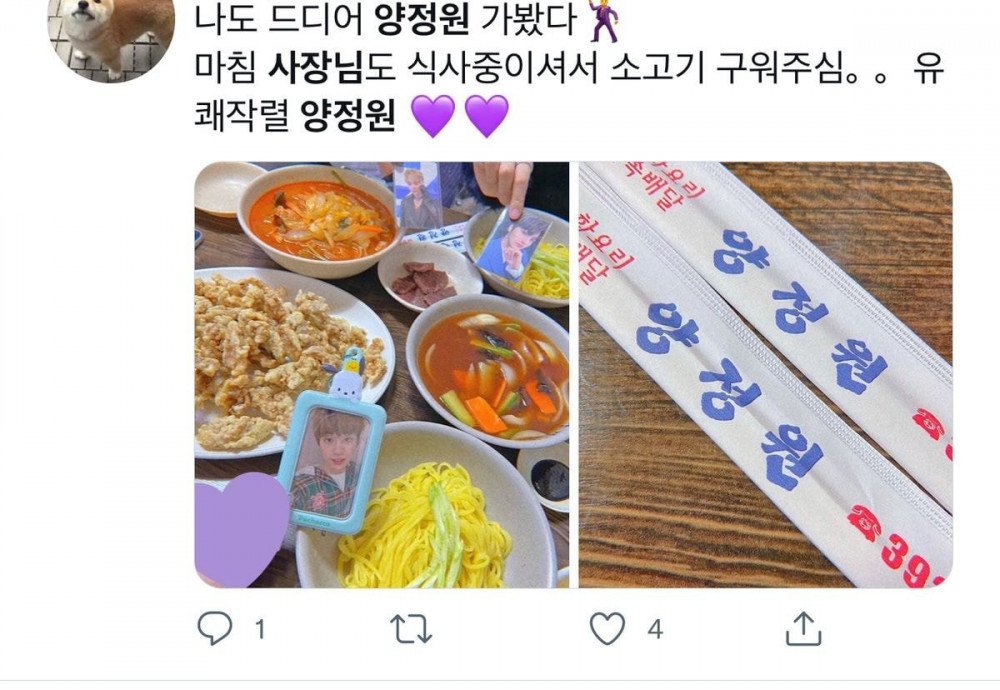
Task: Open the food table photo
Action: (x=381, y=375)
